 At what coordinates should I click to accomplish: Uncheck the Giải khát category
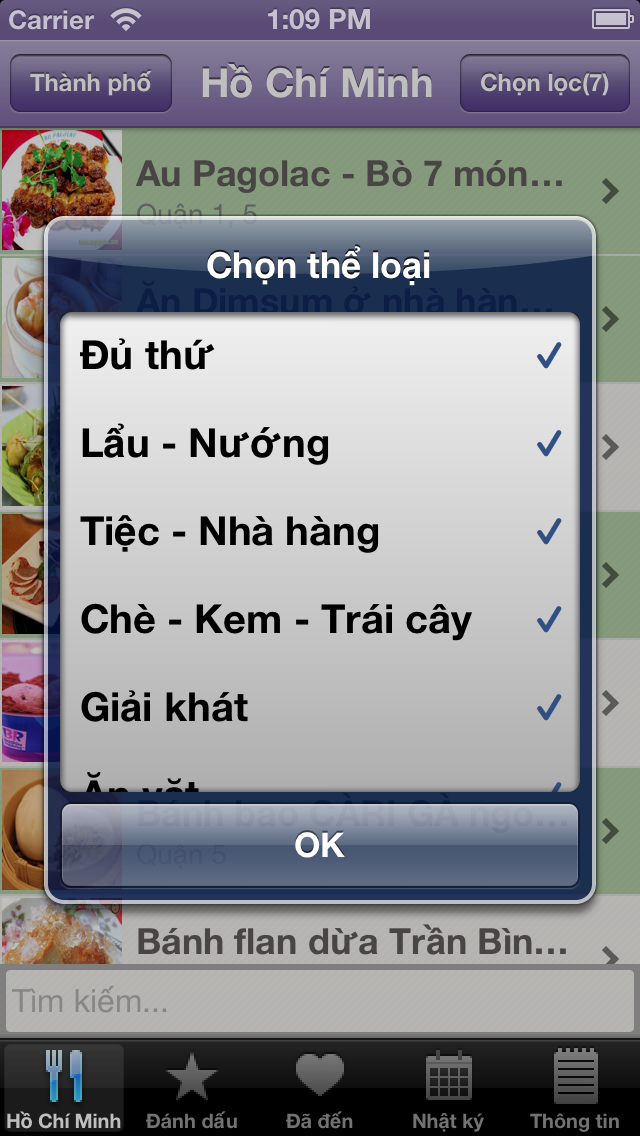click(320, 708)
